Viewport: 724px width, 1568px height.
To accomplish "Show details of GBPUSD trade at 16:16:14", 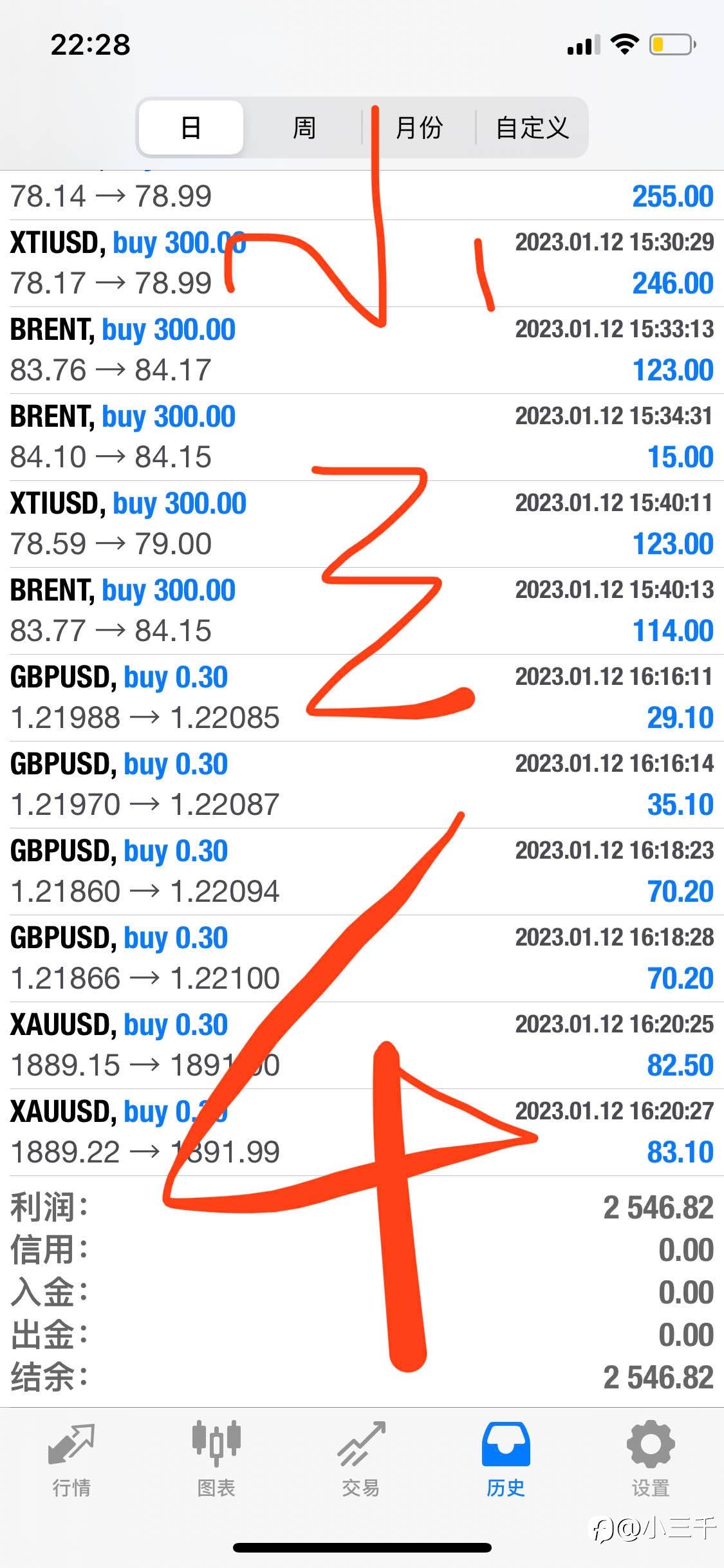I will [362, 785].
